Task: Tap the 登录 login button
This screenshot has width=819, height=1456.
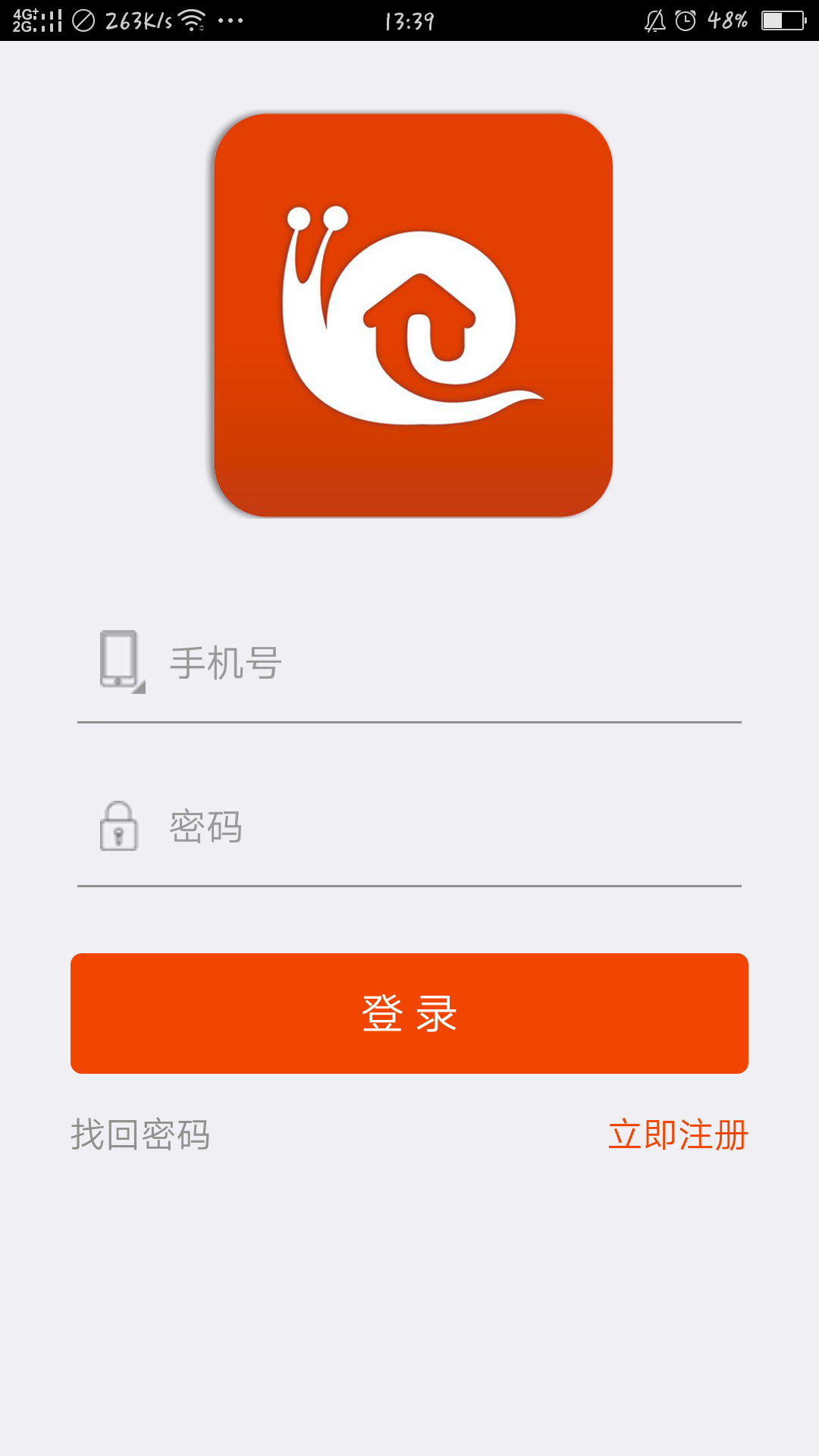Action: pos(409,1013)
